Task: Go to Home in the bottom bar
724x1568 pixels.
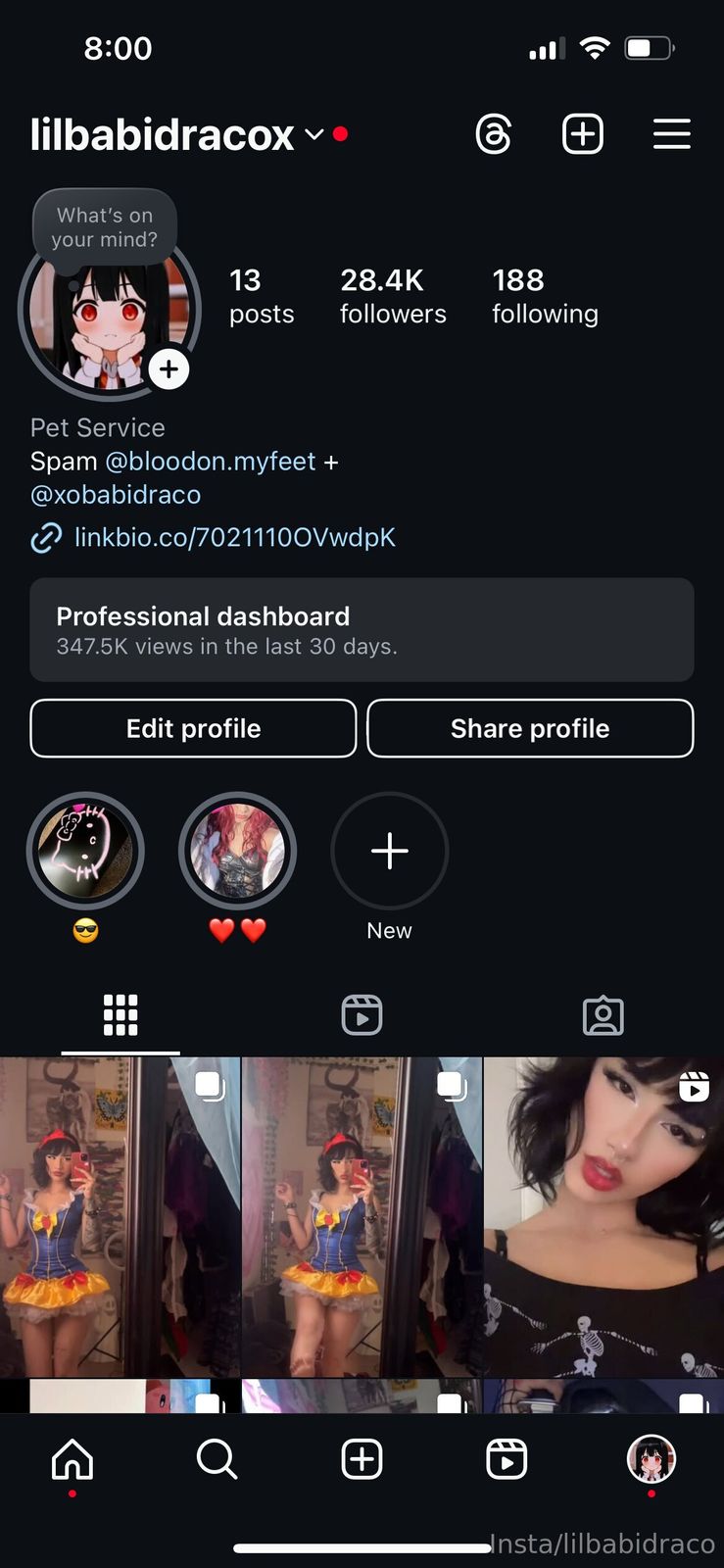Action: [x=72, y=1459]
